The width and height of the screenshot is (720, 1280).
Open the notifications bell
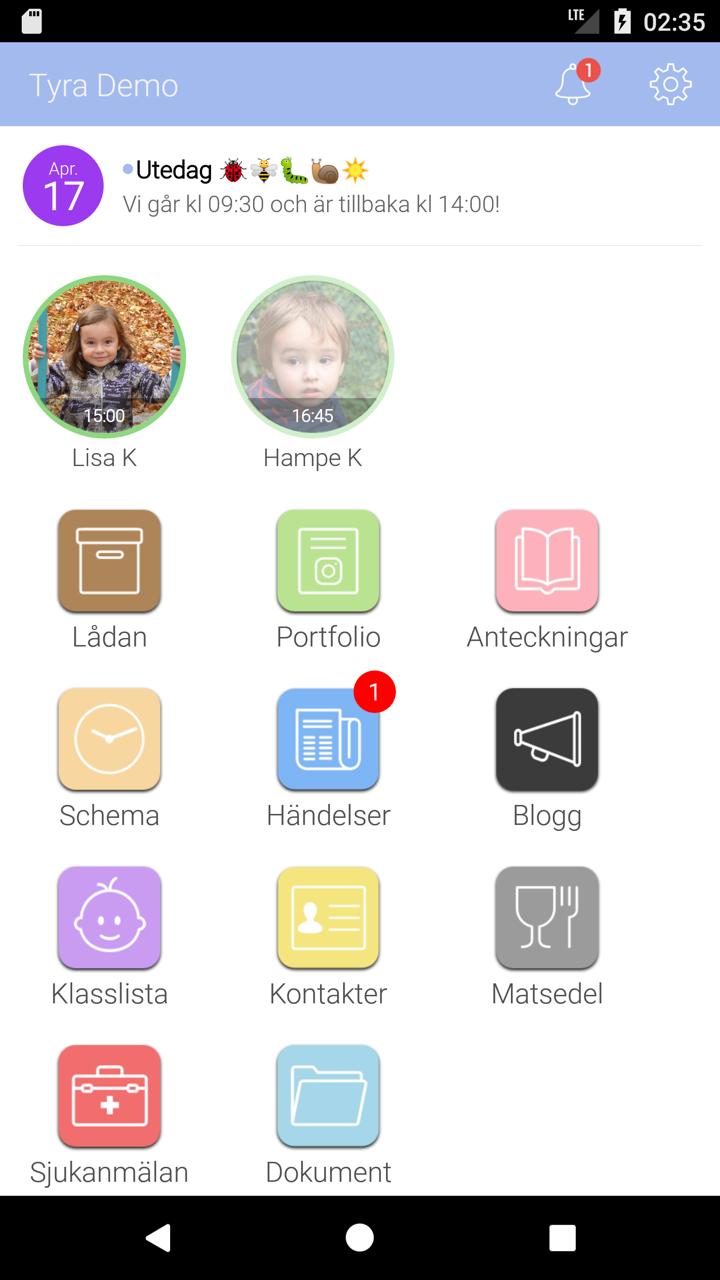tap(574, 85)
